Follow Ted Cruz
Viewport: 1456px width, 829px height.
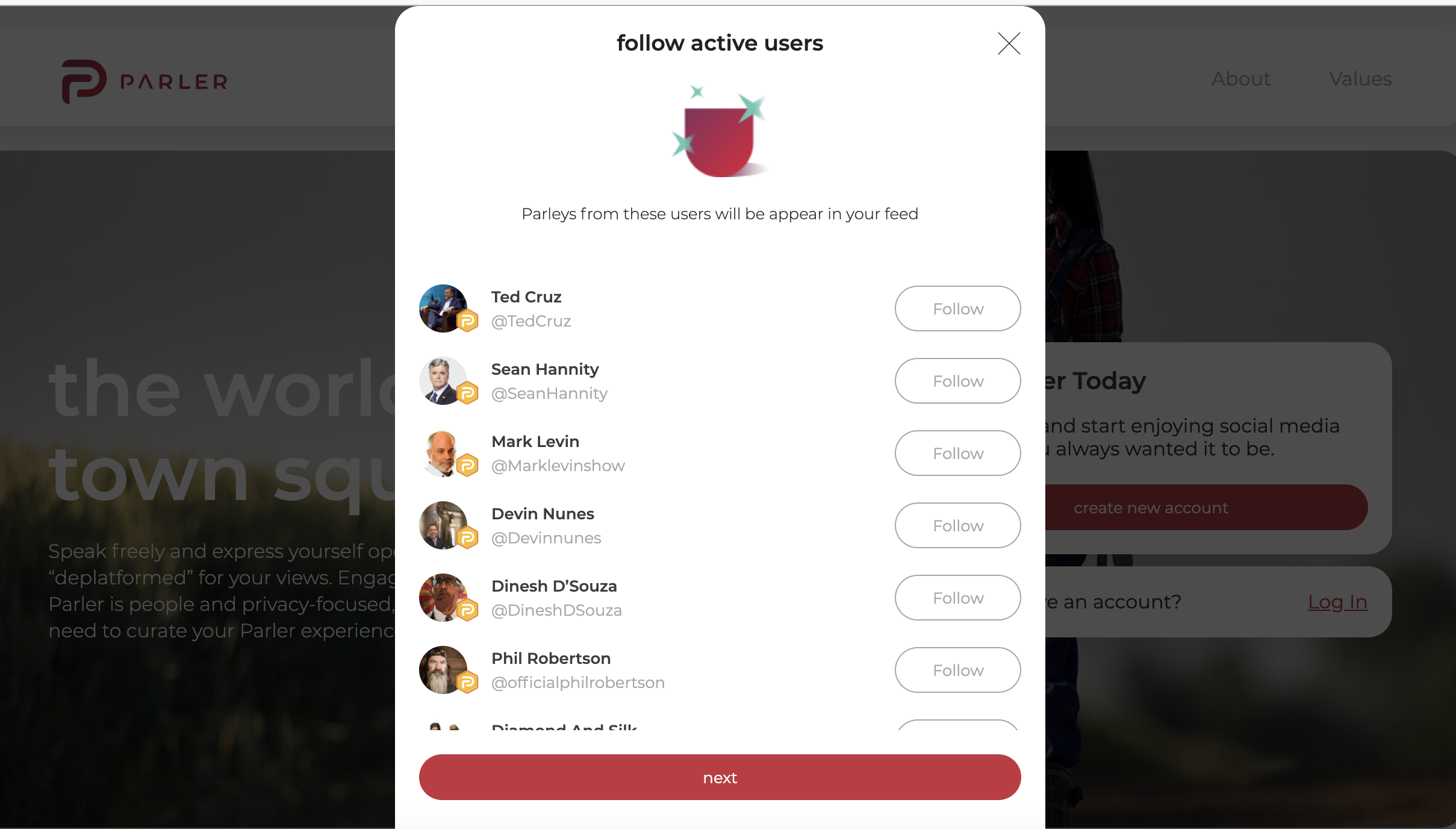tap(957, 308)
